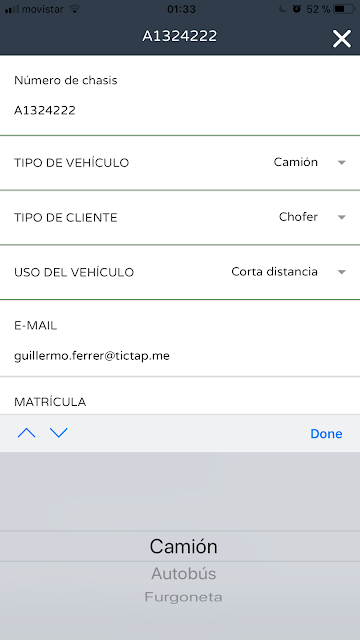The width and height of the screenshot is (360, 640).
Task: Close the A1324222 form with the X
Action: (x=342, y=39)
